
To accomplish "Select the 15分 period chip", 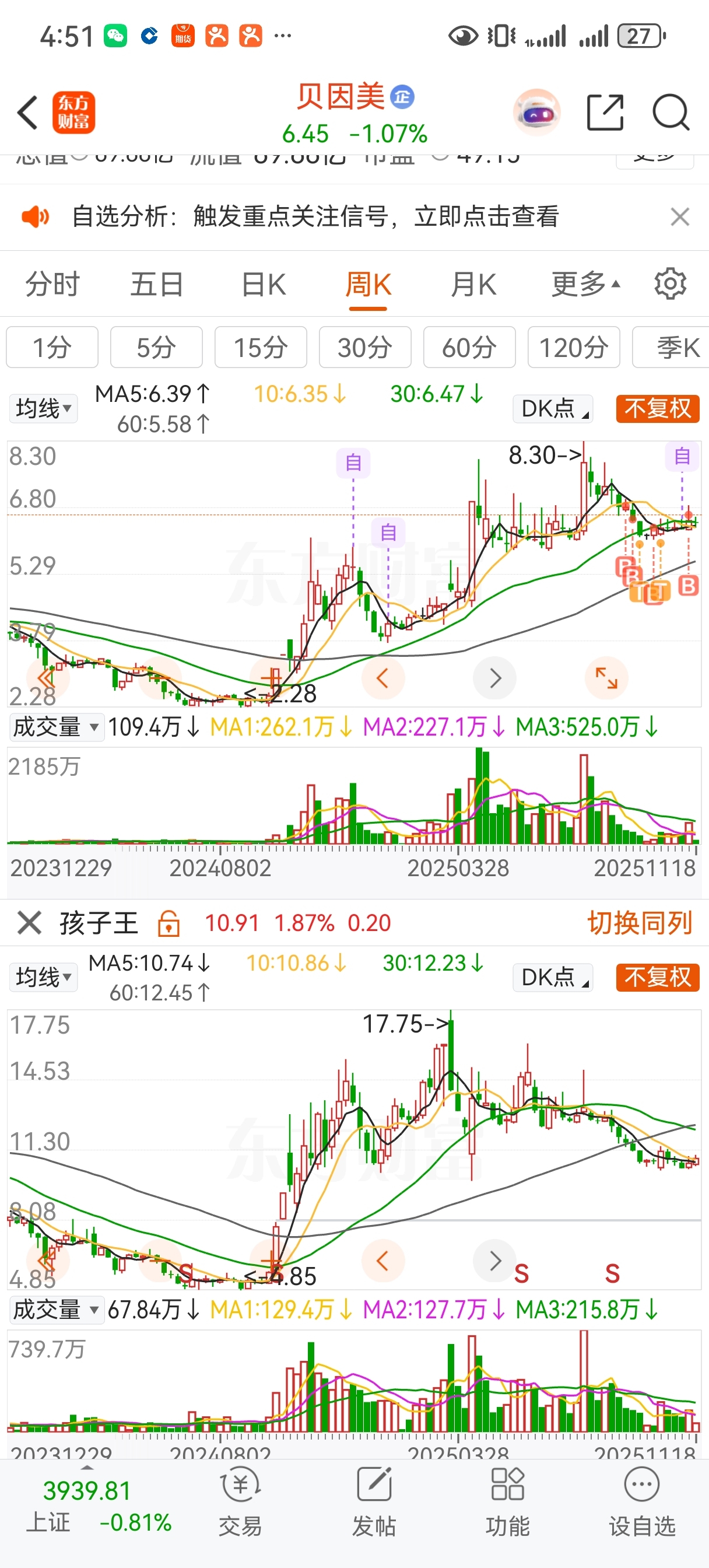I will pyautogui.click(x=261, y=348).
